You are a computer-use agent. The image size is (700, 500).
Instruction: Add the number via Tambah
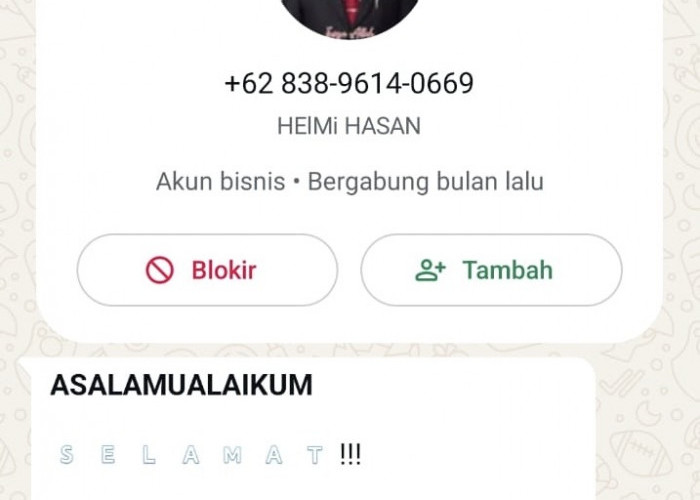(x=491, y=270)
